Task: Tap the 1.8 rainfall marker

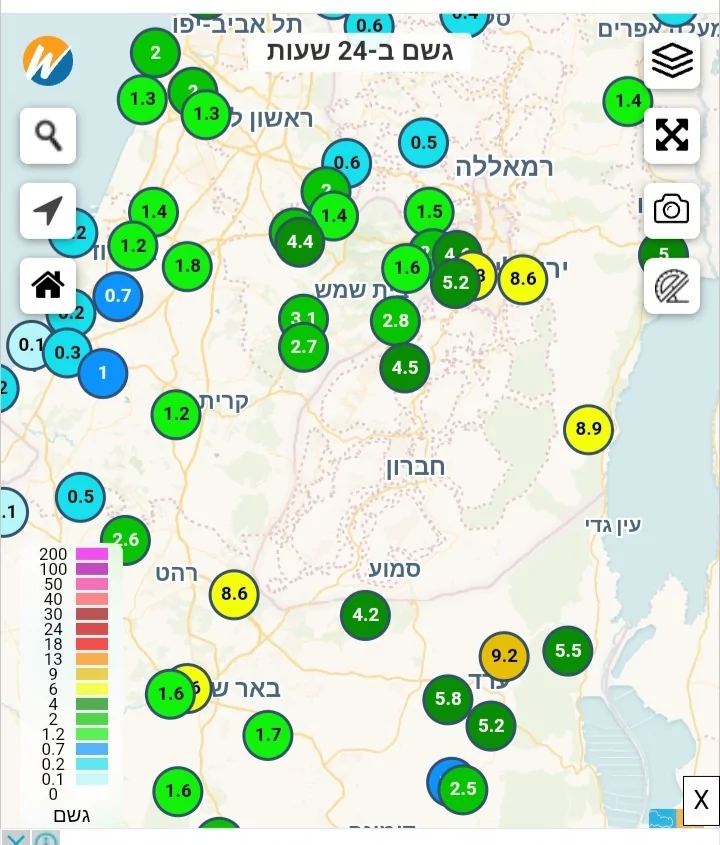Action: 188,265
